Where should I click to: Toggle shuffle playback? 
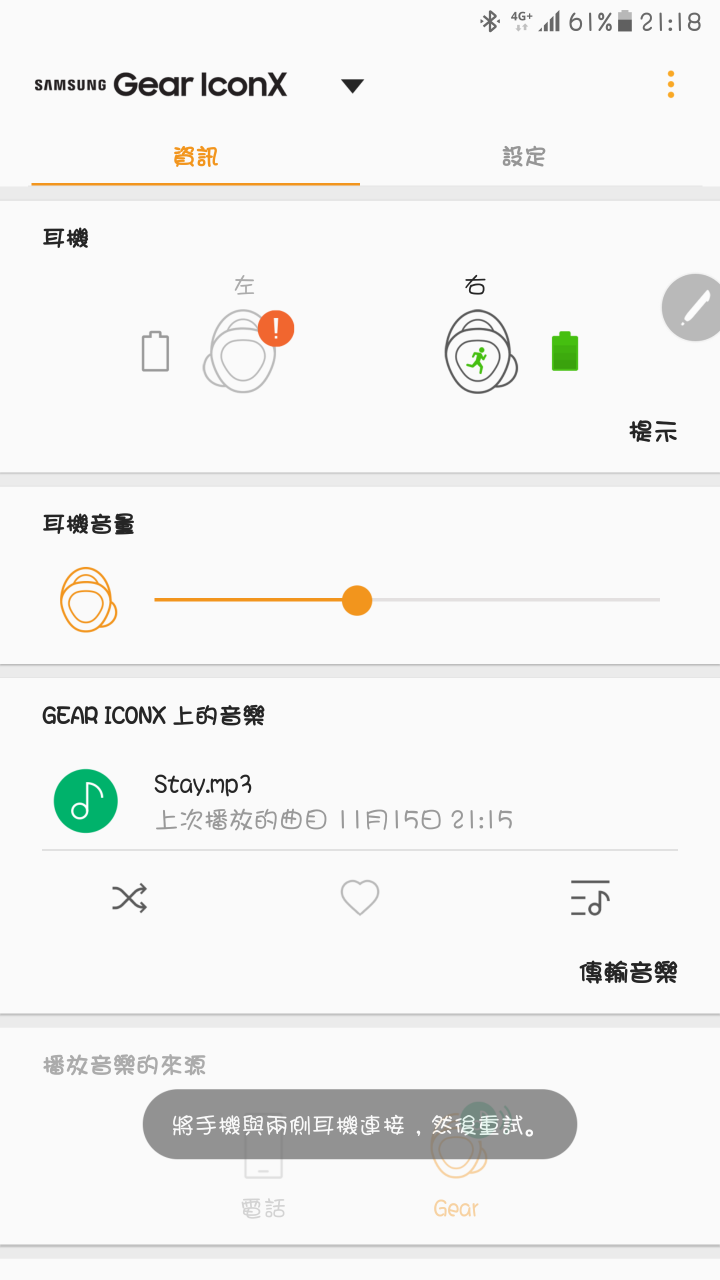pos(130,898)
